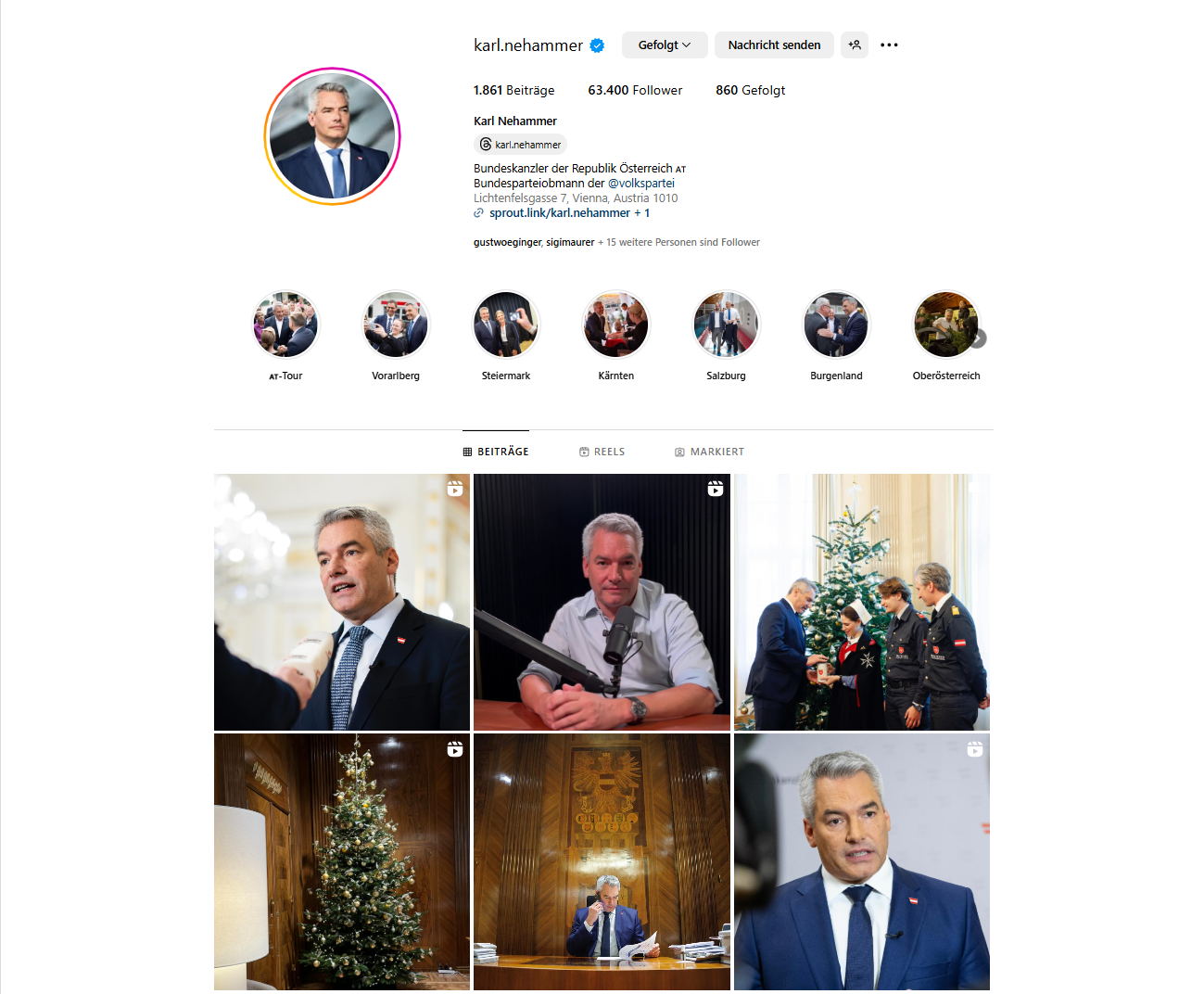Open the Vorarlberg story highlight
The width and height of the screenshot is (1204, 994).
(x=396, y=325)
